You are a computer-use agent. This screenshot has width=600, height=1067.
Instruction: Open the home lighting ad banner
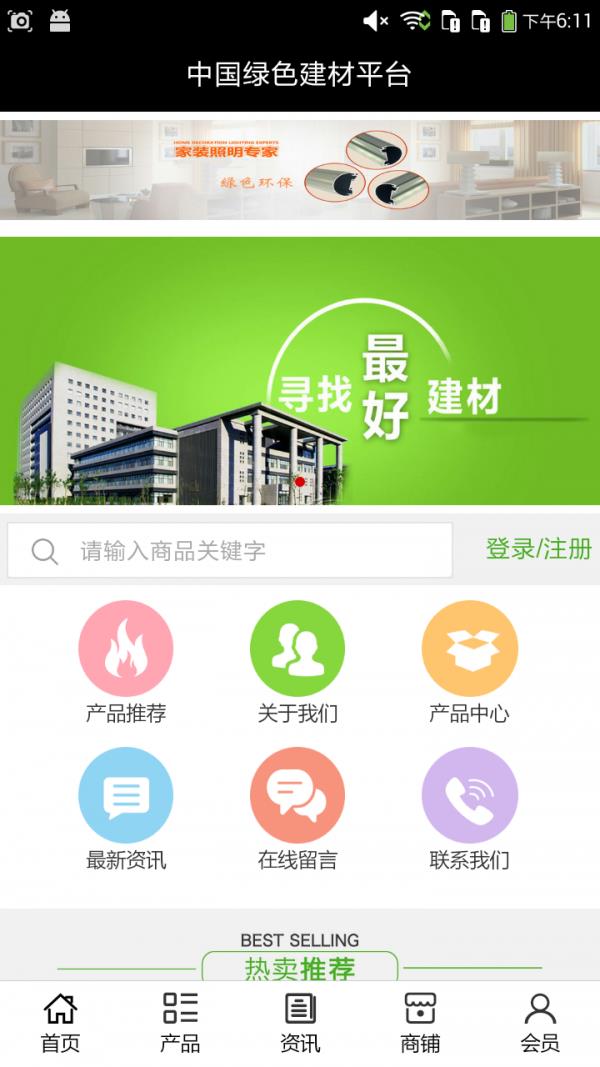pyautogui.click(x=300, y=169)
